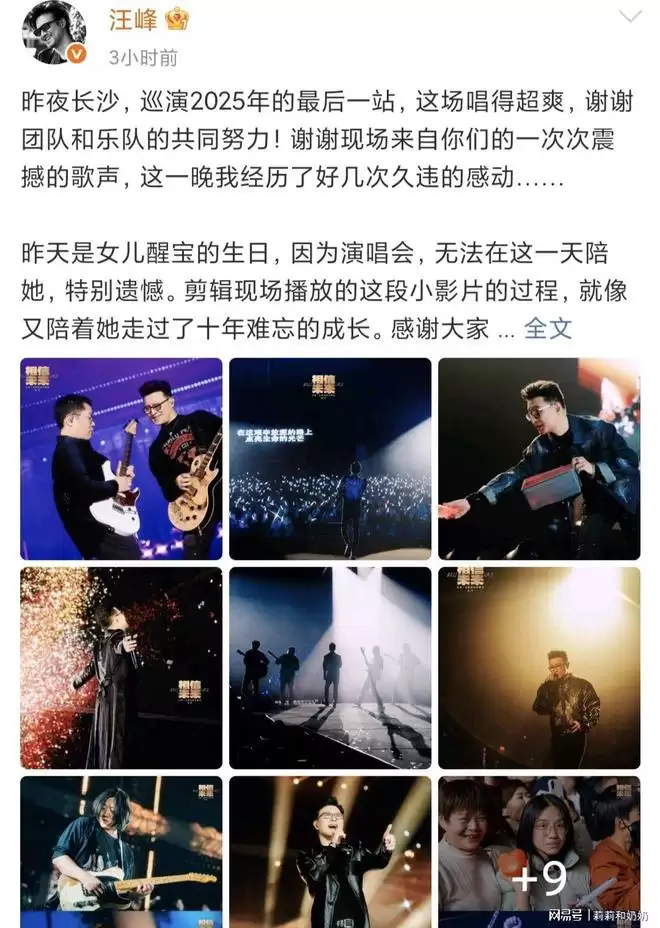Expand the post with 全文
The height and width of the screenshot is (928, 660).
pos(548,327)
